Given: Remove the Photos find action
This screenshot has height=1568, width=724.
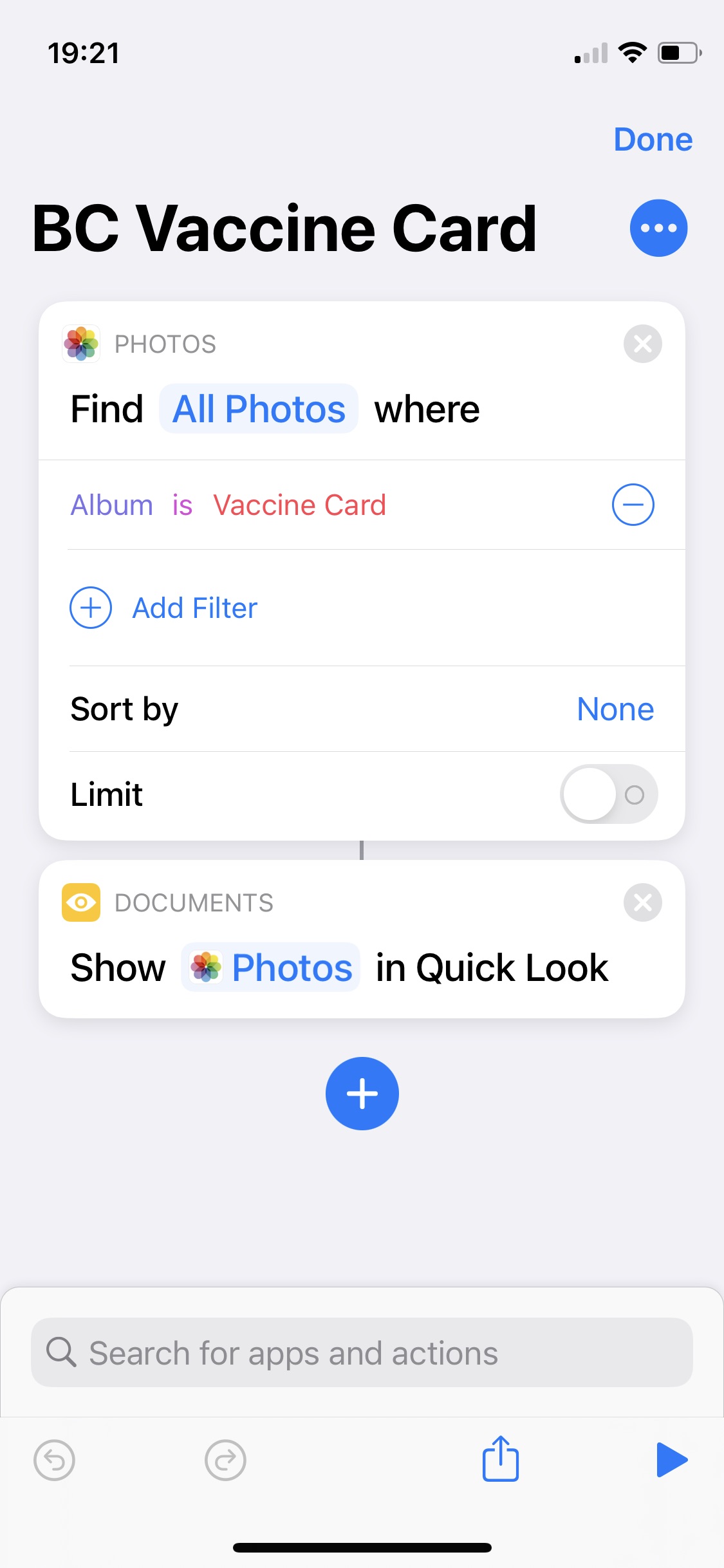Looking at the screenshot, I should click(x=642, y=344).
